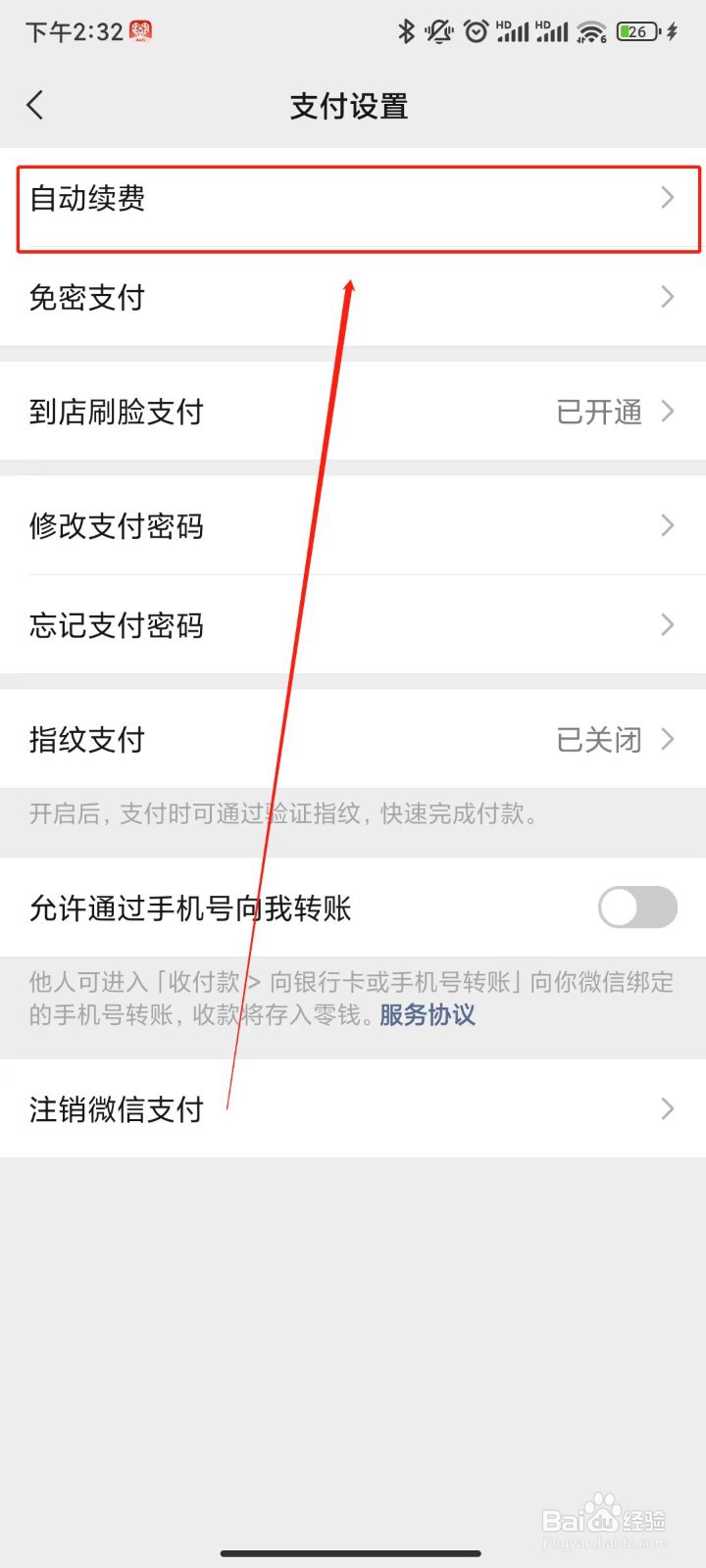Screen dimensions: 706x1568
Task: Open the 服务协议 service agreement link
Action: click(426, 1016)
